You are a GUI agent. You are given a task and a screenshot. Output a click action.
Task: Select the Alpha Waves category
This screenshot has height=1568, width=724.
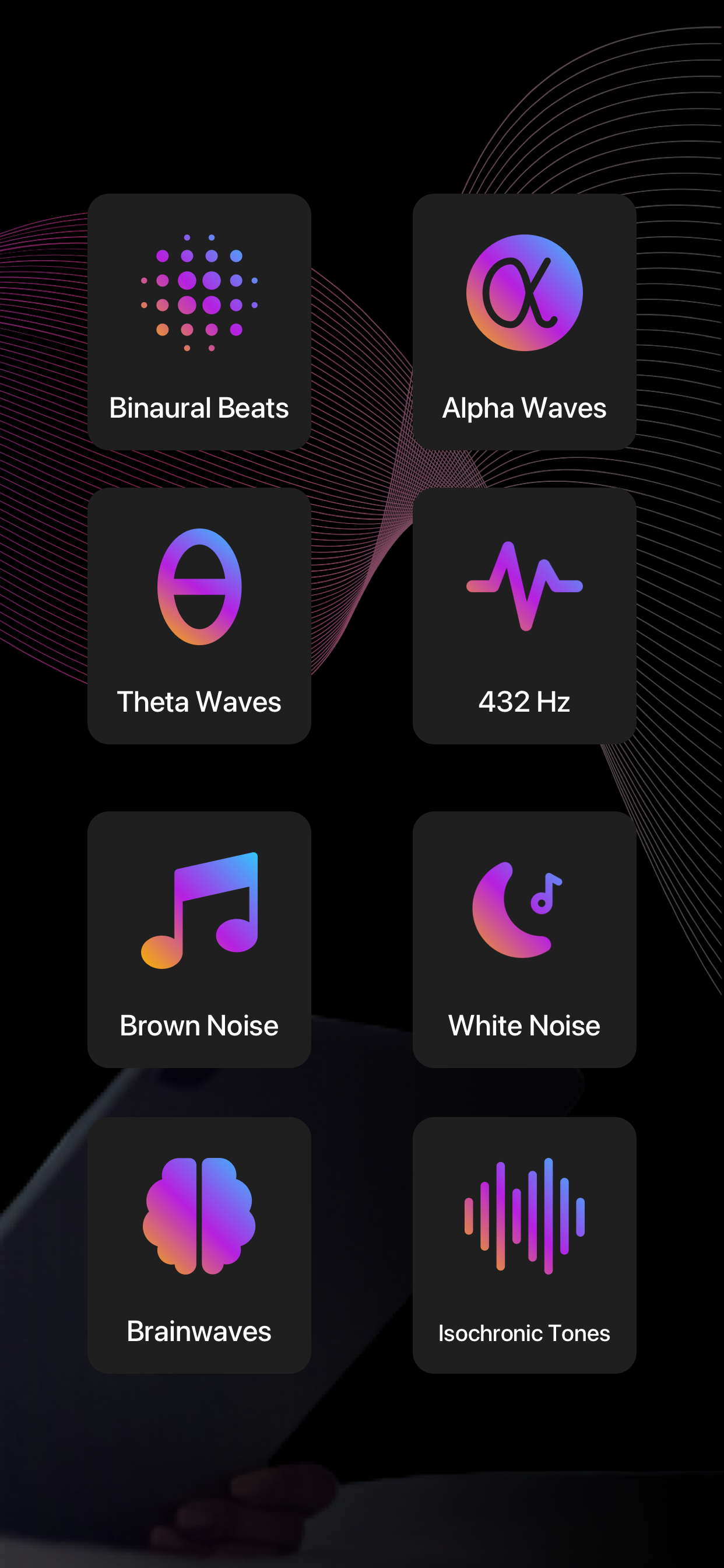[x=524, y=322]
